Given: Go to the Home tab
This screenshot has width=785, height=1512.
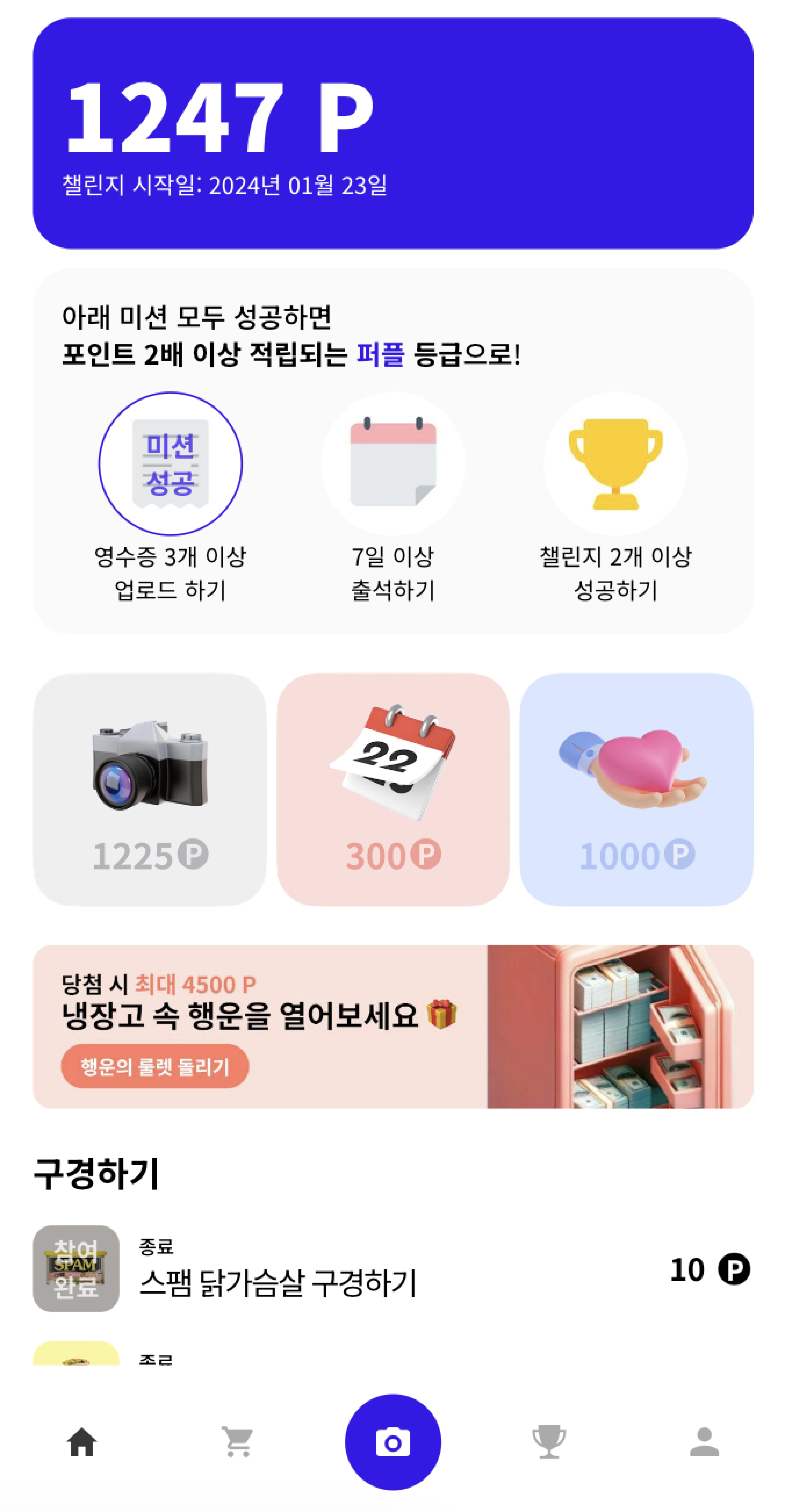Looking at the screenshot, I should (x=82, y=1442).
